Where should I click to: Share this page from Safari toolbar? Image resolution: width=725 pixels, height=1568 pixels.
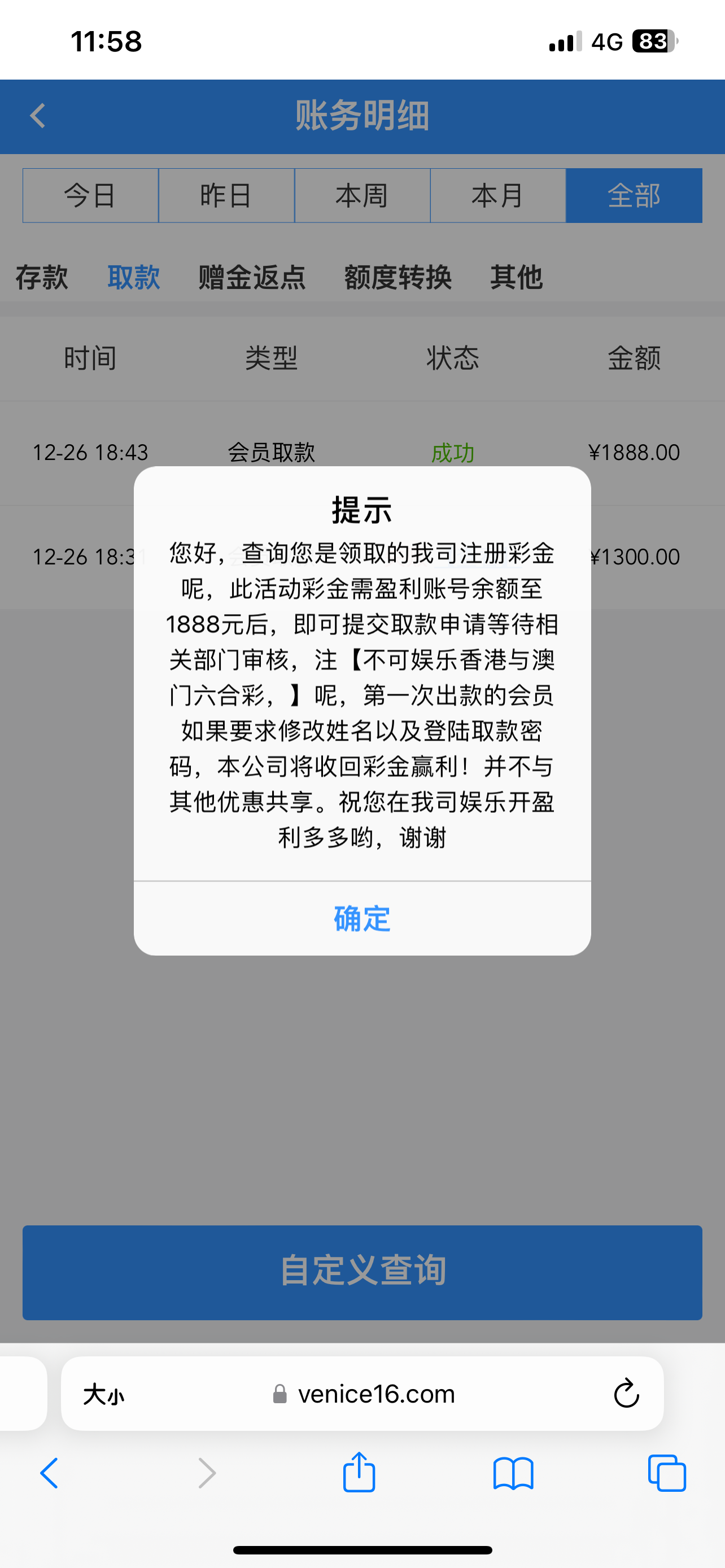[359, 1473]
